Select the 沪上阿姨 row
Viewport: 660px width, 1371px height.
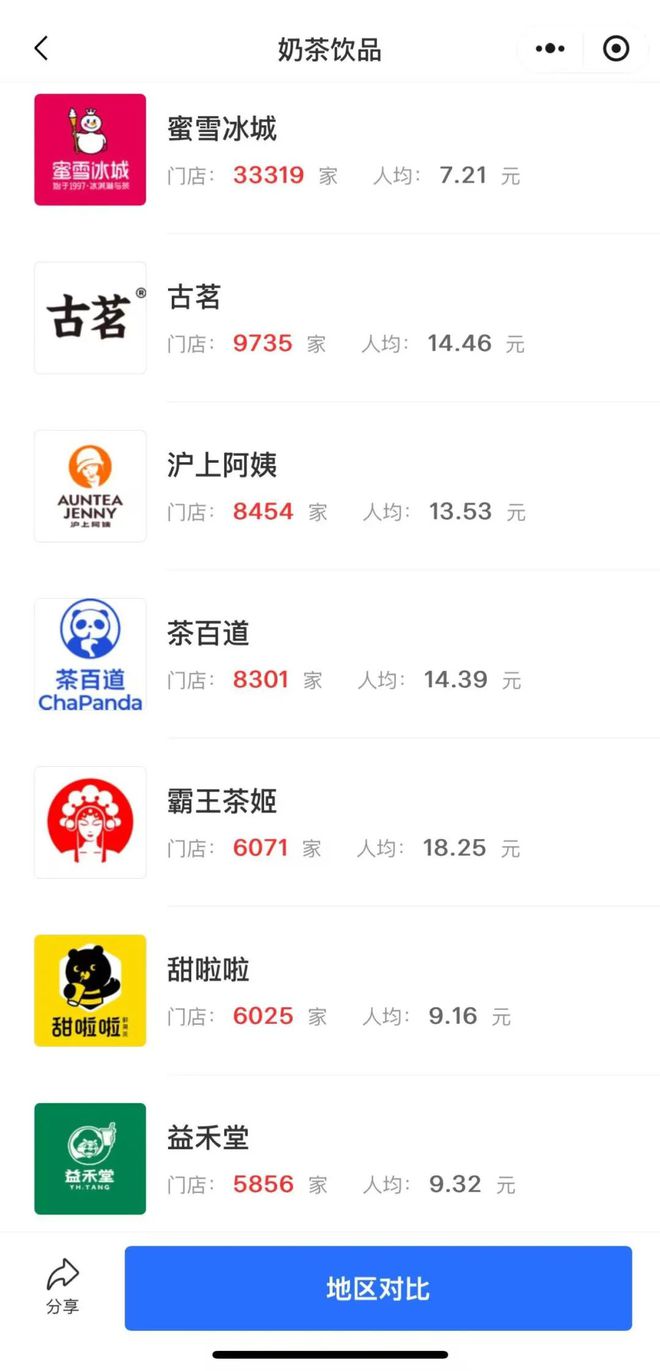(330, 486)
